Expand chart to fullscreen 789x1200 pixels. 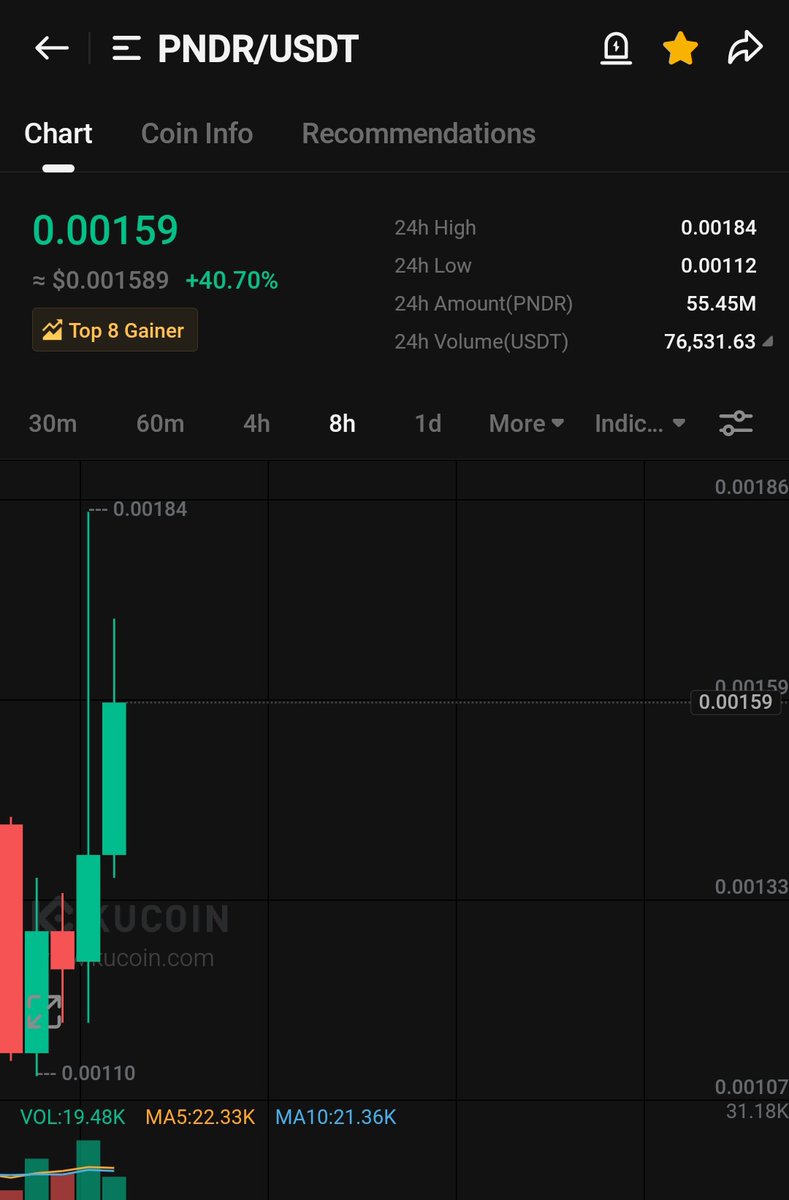(44, 1011)
